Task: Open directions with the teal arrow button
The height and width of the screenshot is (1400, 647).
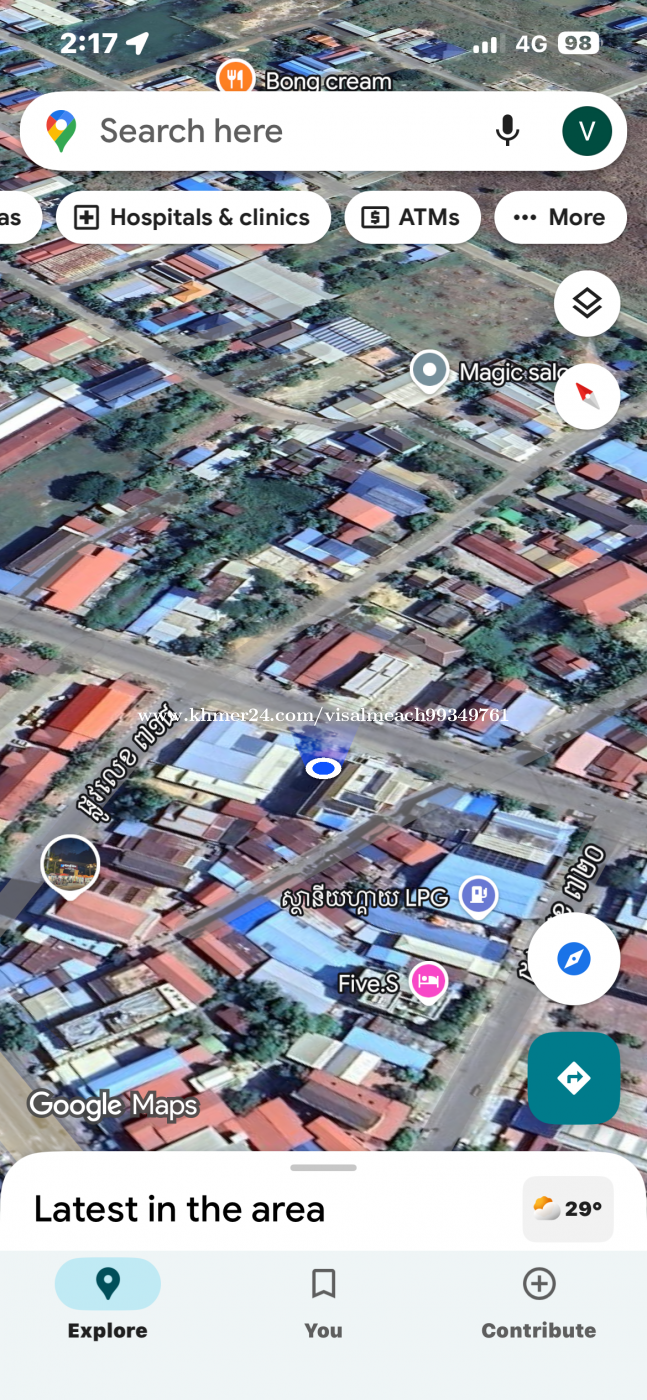Action: [x=574, y=1078]
